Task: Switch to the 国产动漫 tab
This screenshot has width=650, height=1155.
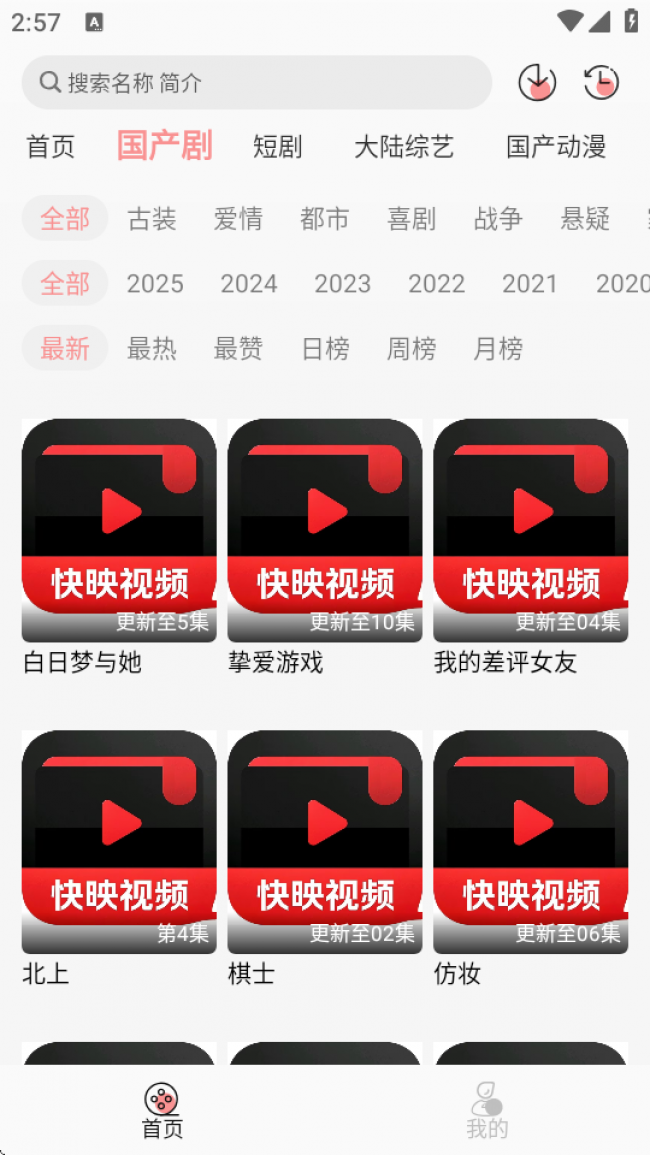Action: [x=556, y=147]
